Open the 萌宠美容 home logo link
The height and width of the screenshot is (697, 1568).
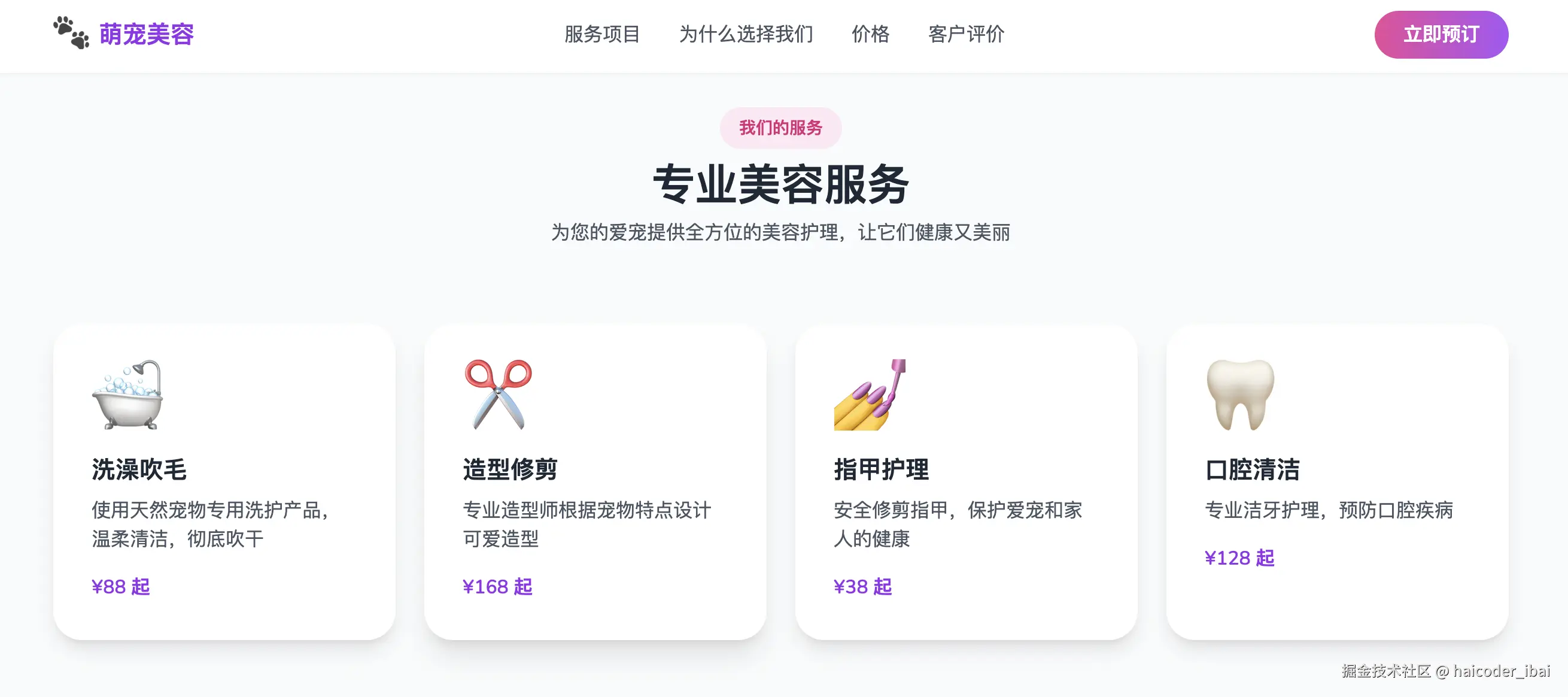123,34
